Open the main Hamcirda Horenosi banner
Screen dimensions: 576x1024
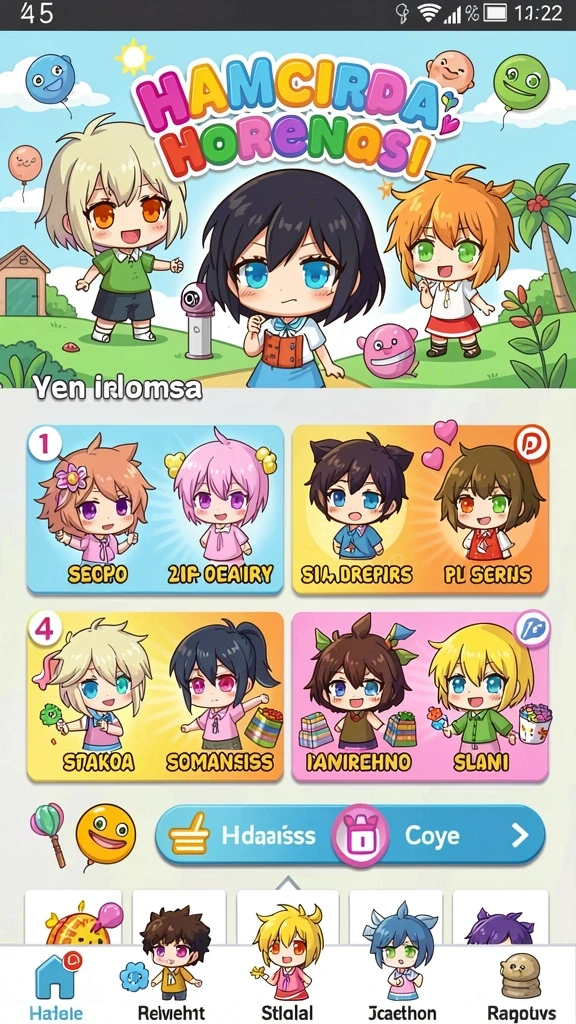pos(288,209)
